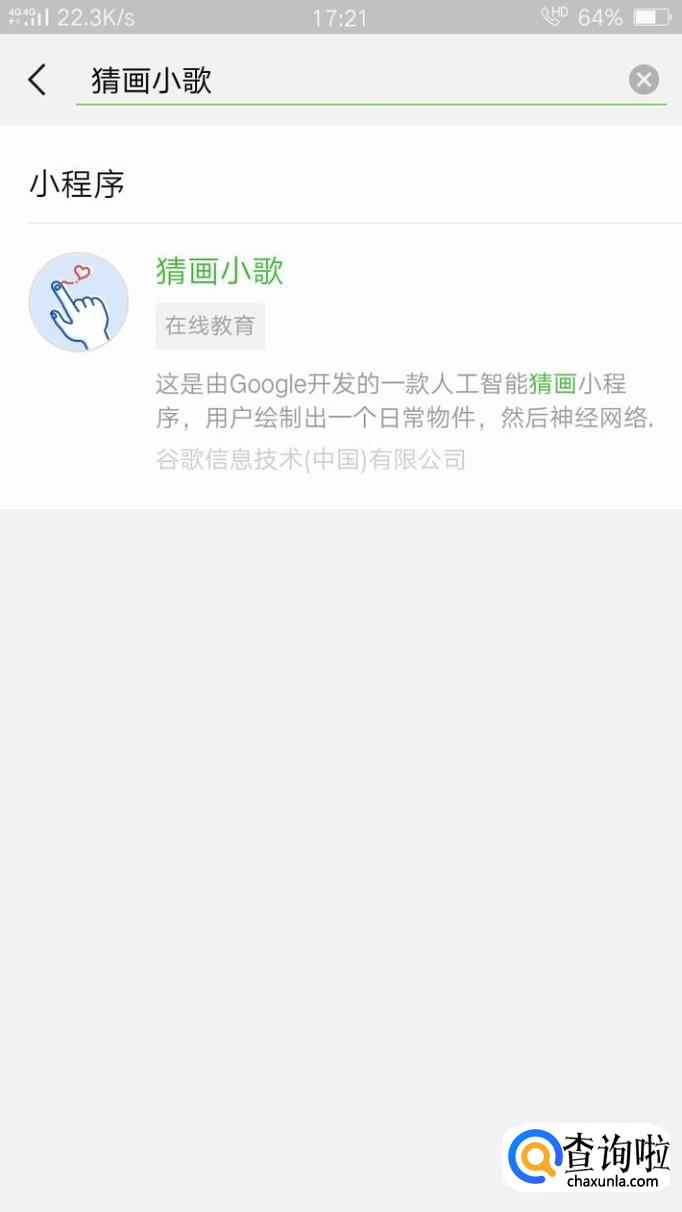
Task: Clear the search text with the X button
Action: [x=644, y=80]
